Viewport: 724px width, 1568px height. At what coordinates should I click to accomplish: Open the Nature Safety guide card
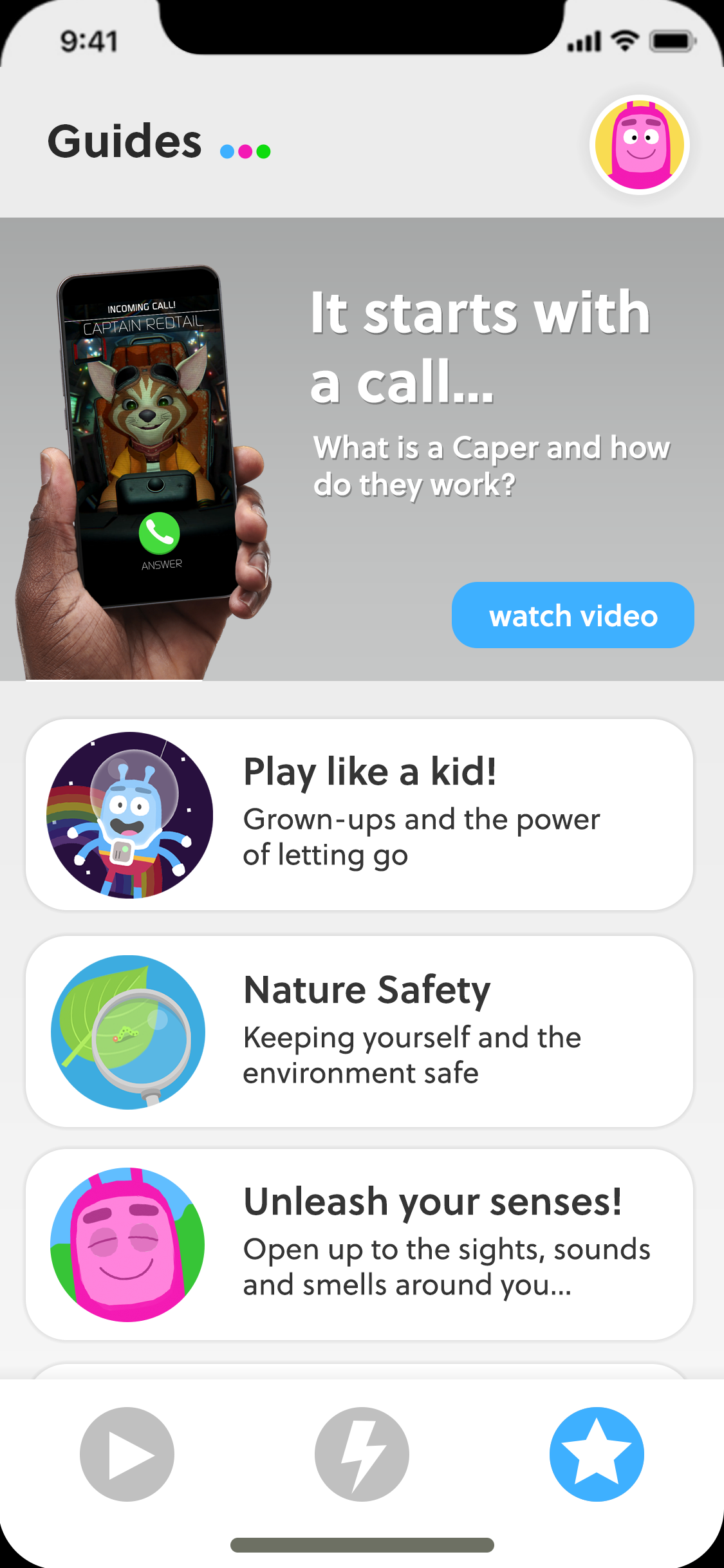coord(359,1031)
